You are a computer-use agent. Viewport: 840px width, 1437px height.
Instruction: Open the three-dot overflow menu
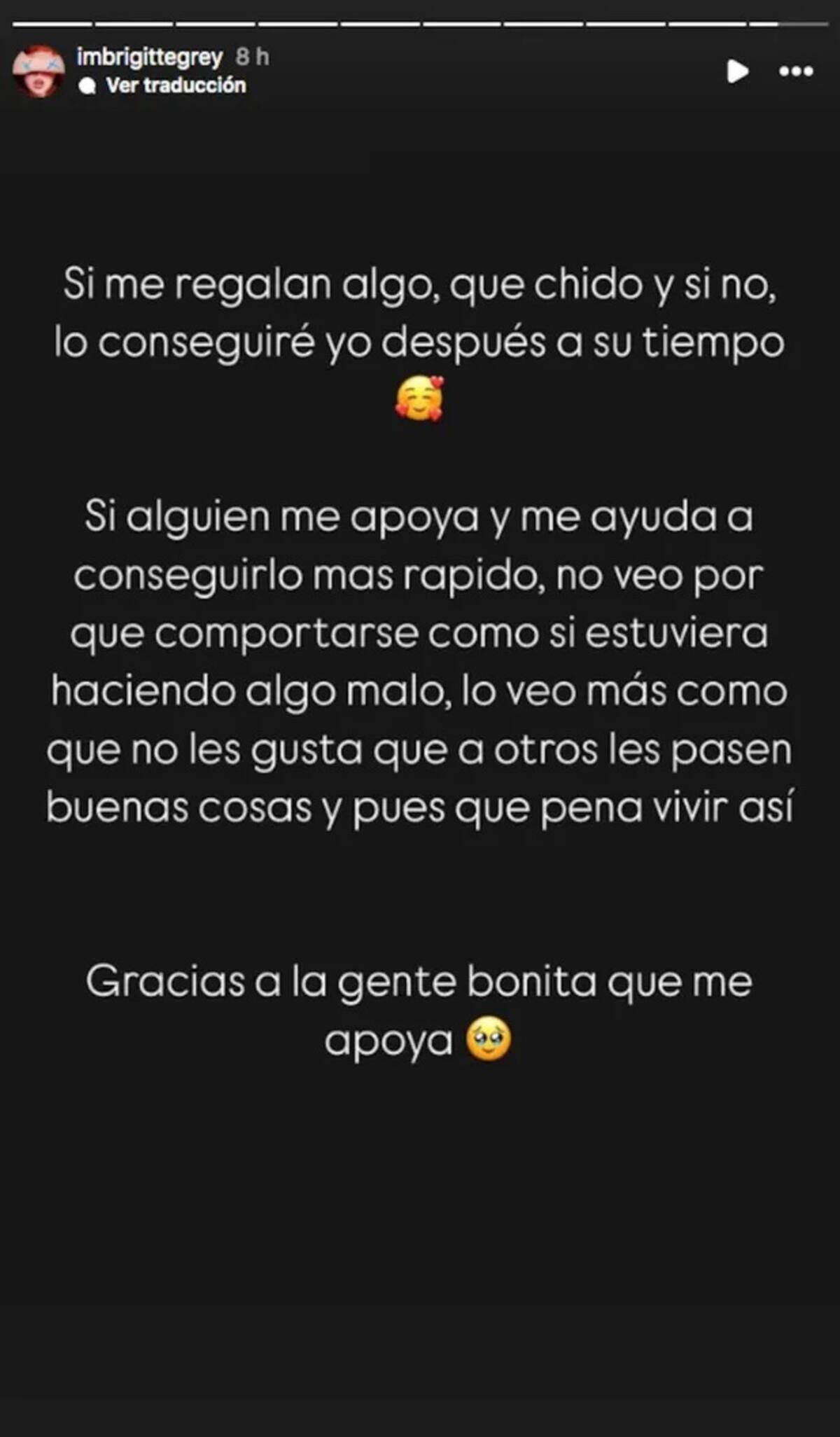tap(796, 71)
